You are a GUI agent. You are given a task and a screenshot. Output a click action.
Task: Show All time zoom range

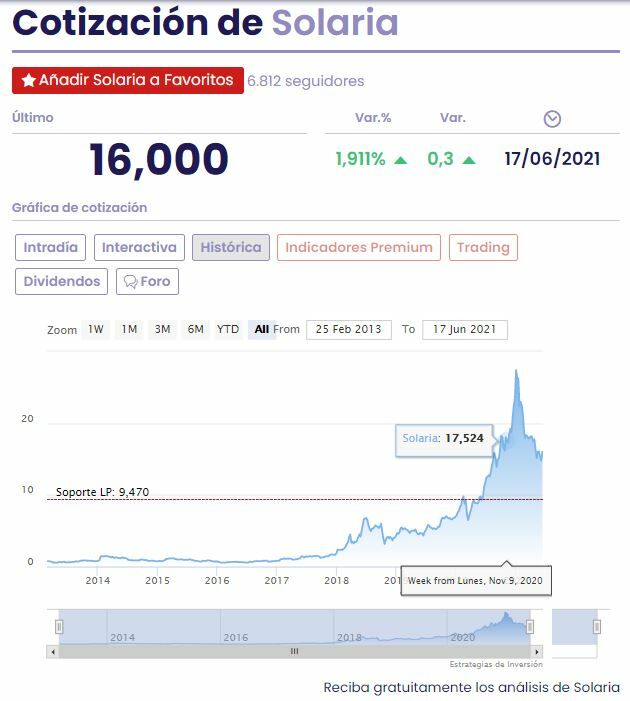coord(262,329)
